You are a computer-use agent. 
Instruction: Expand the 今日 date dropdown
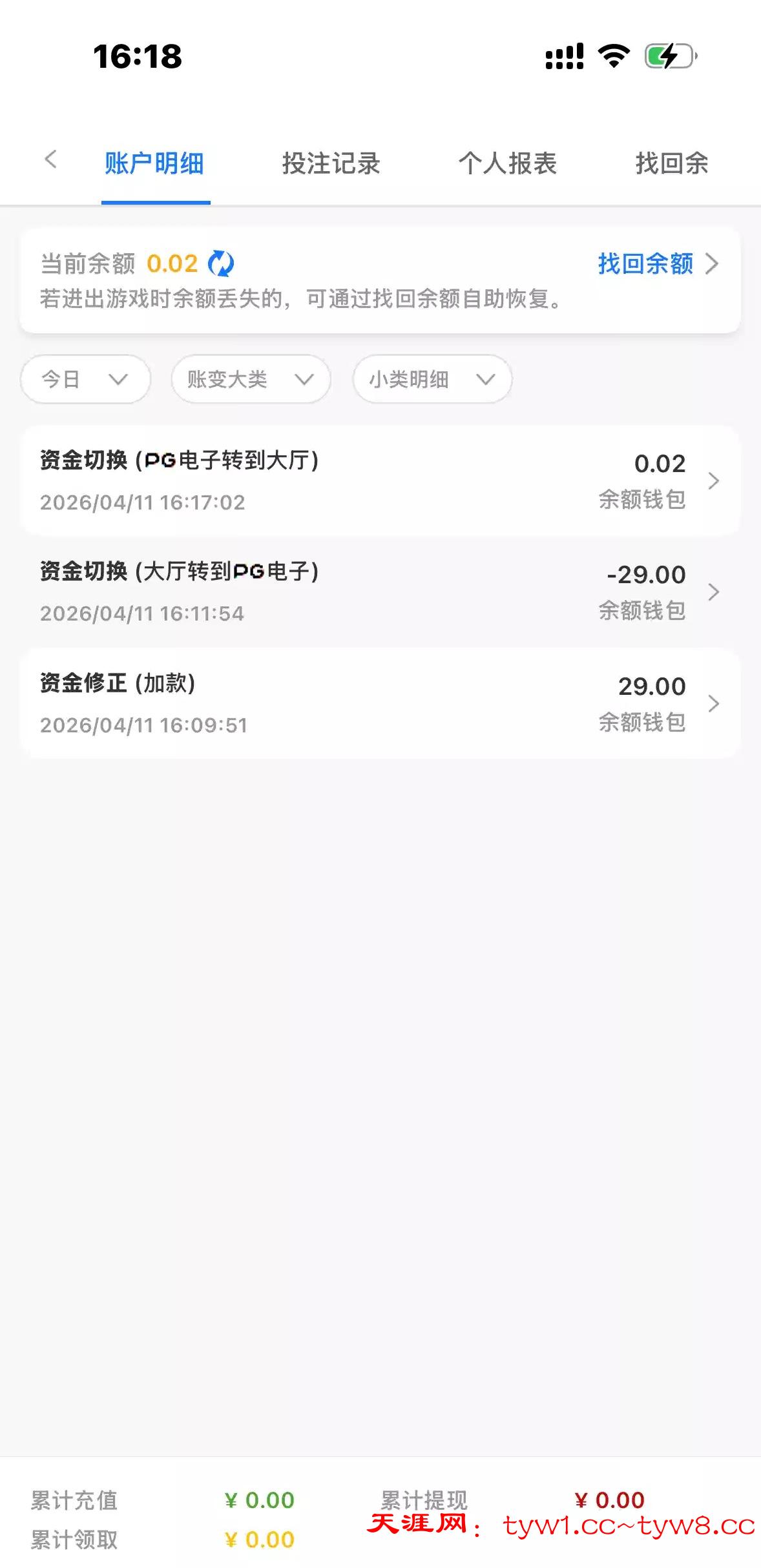pos(85,379)
